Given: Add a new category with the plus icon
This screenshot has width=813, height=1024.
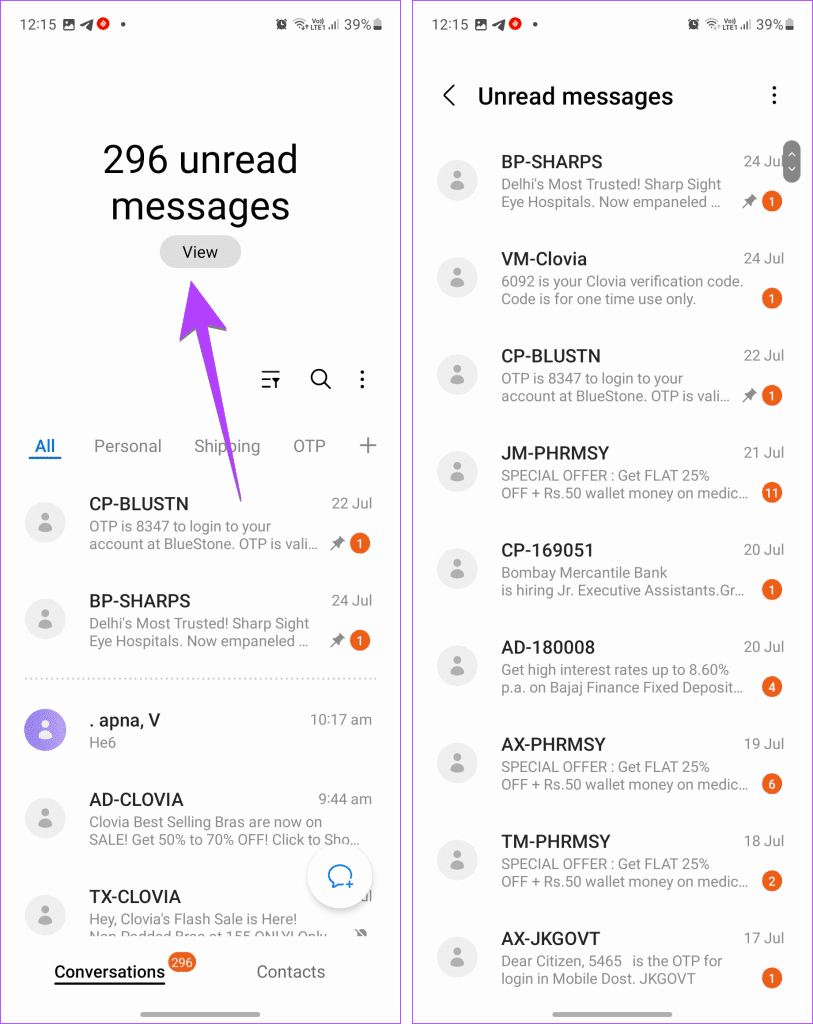Looking at the screenshot, I should (x=368, y=446).
